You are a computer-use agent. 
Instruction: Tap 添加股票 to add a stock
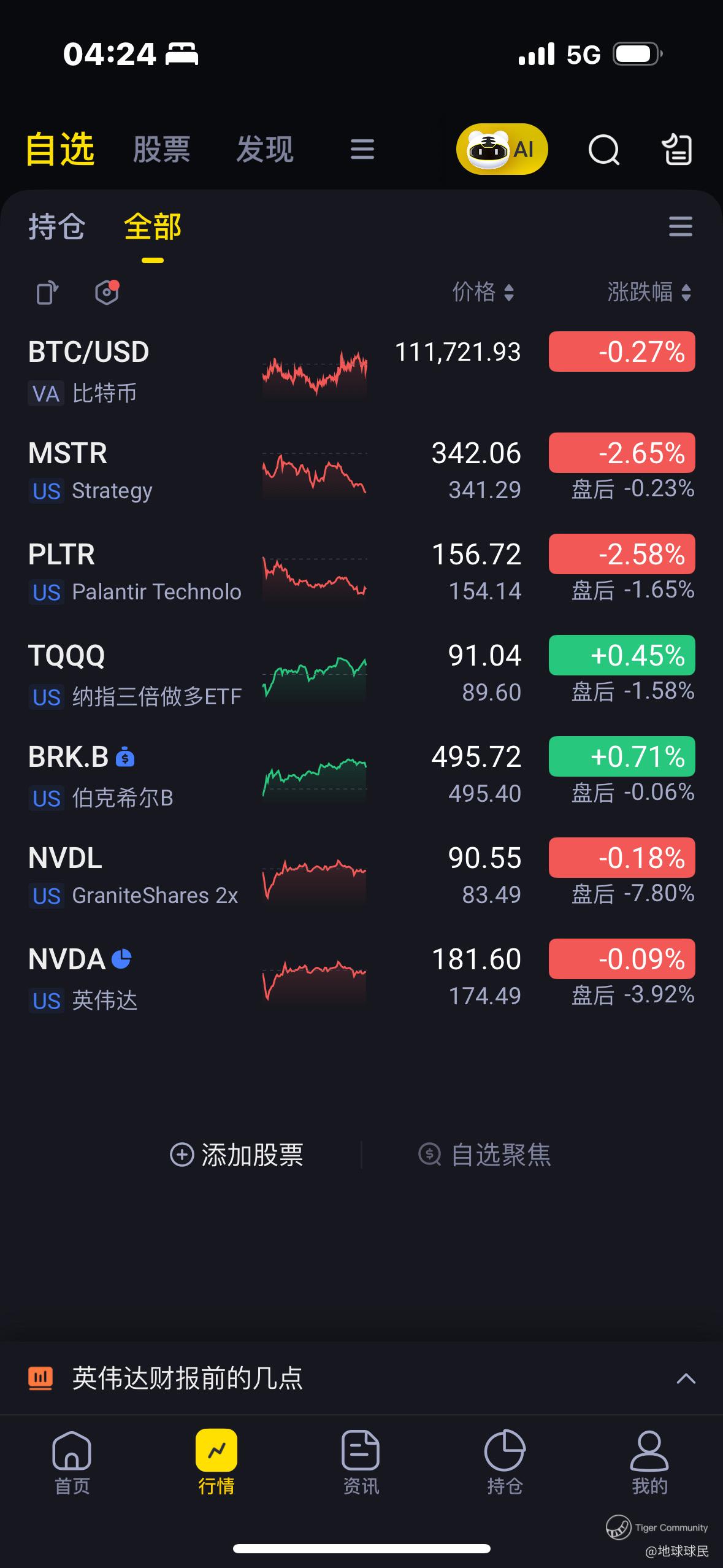click(x=236, y=1155)
